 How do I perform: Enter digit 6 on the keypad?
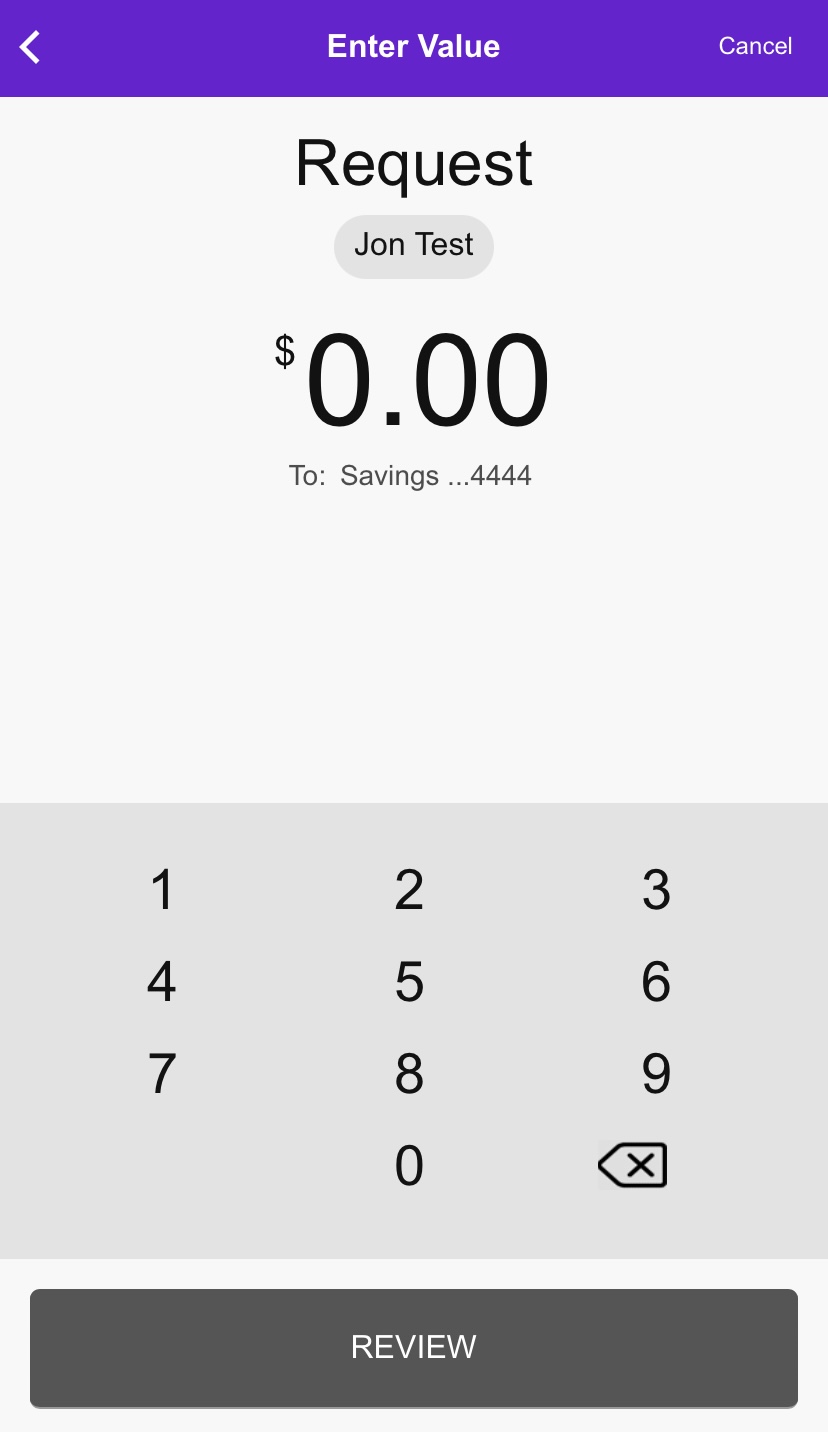(x=656, y=982)
